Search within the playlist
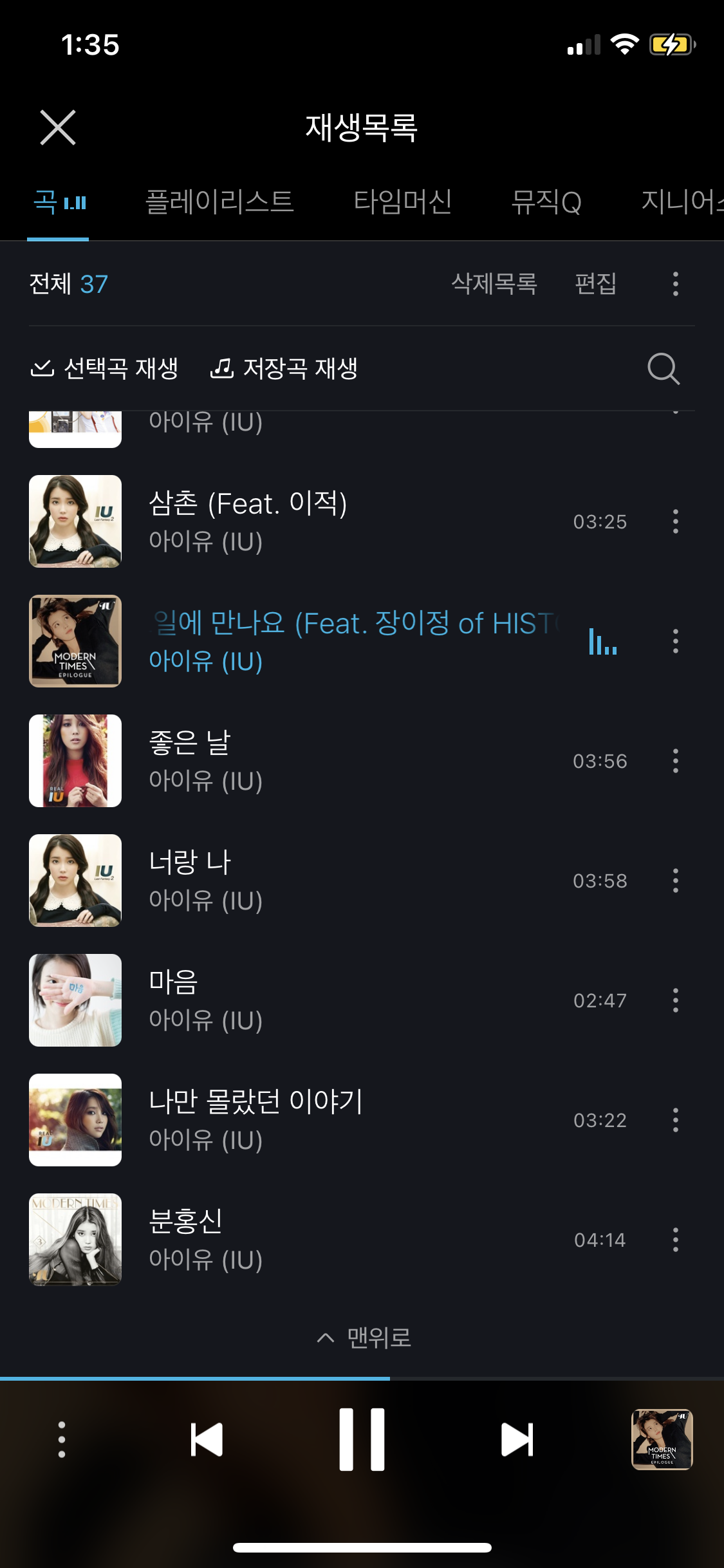The width and height of the screenshot is (724, 1568). tap(663, 369)
